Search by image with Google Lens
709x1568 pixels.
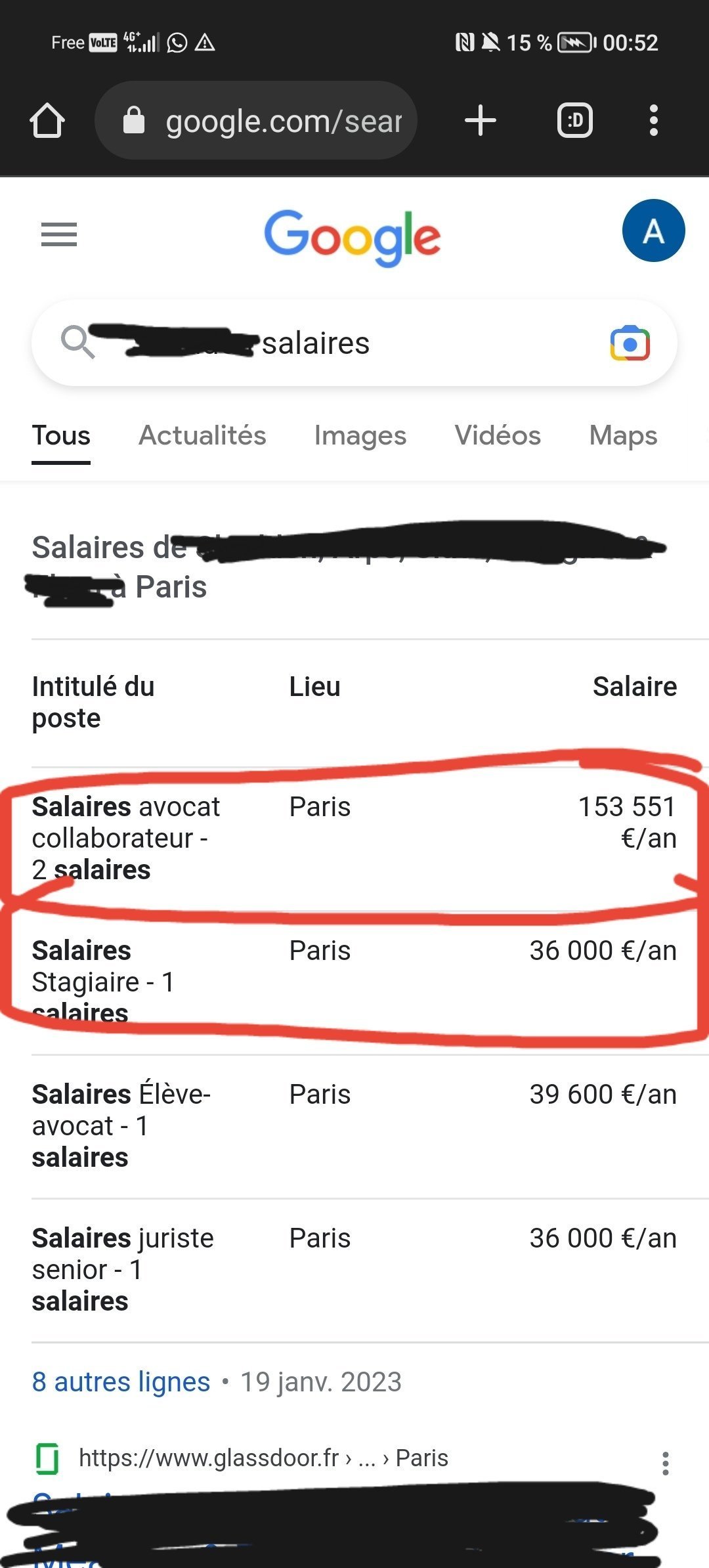[x=630, y=343]
